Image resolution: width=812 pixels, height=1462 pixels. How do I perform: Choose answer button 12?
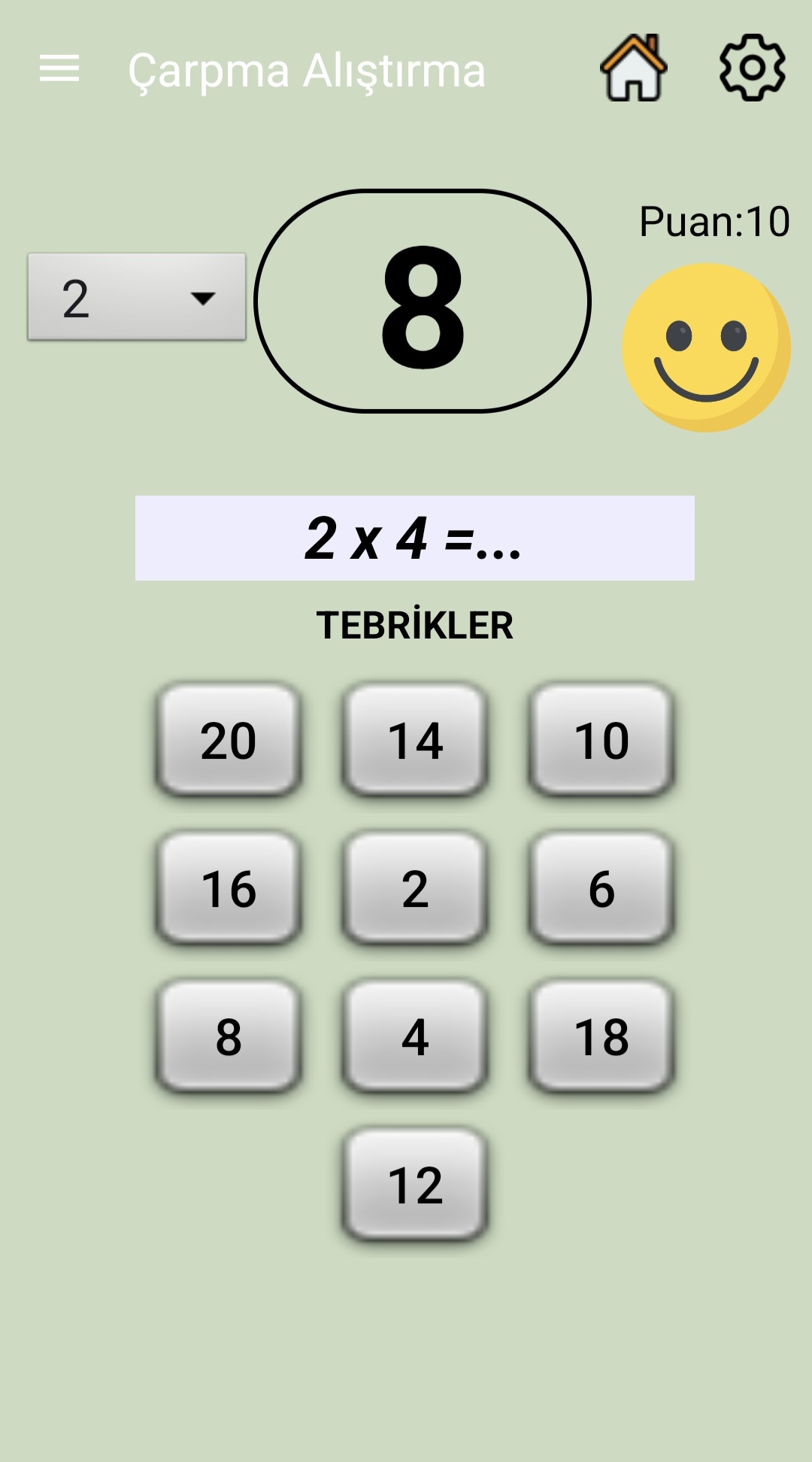tap(415, 1184)
